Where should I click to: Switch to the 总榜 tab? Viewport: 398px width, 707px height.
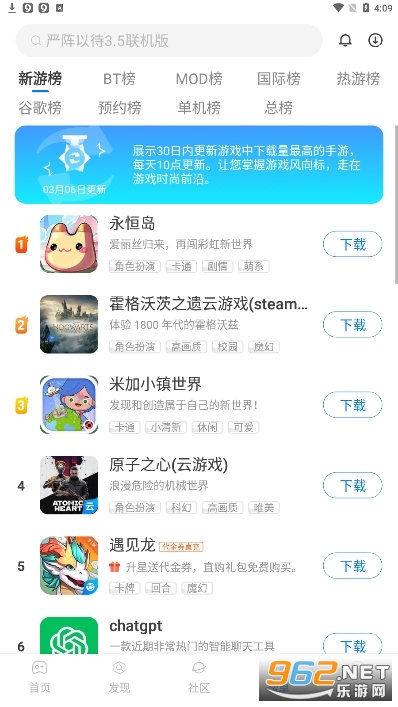tap(279, 108)
